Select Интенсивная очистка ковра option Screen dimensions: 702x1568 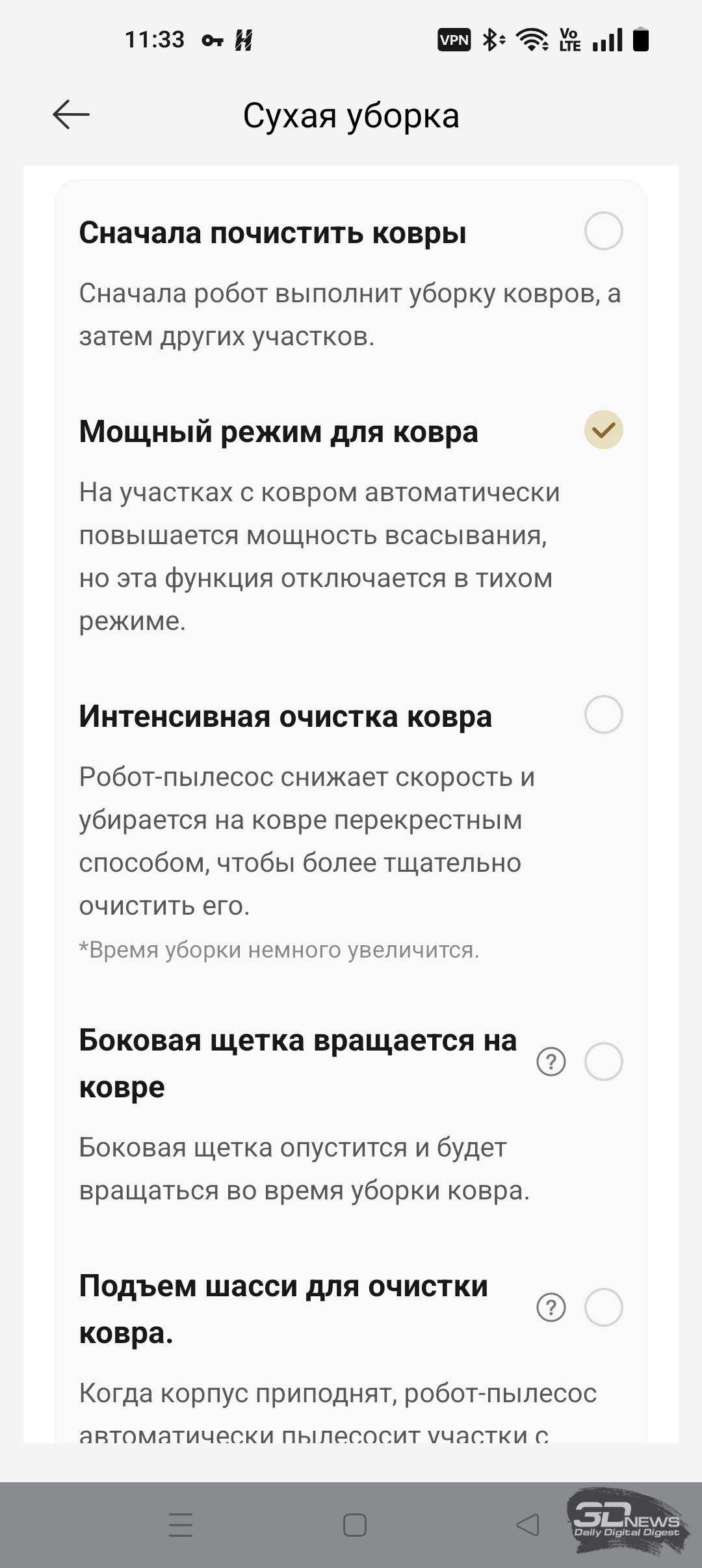pos(603,714)
